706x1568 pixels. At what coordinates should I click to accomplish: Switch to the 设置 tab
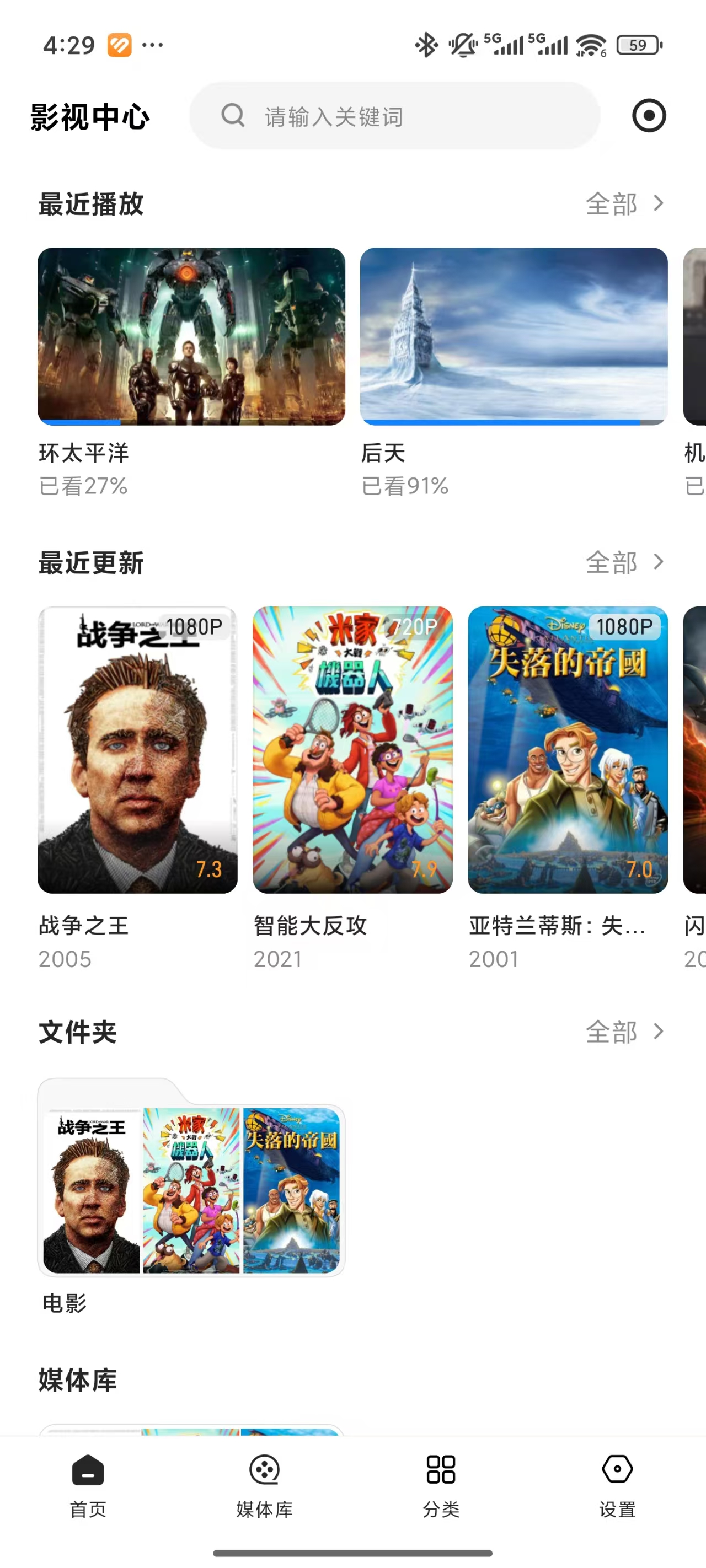tap(617, 1485)
